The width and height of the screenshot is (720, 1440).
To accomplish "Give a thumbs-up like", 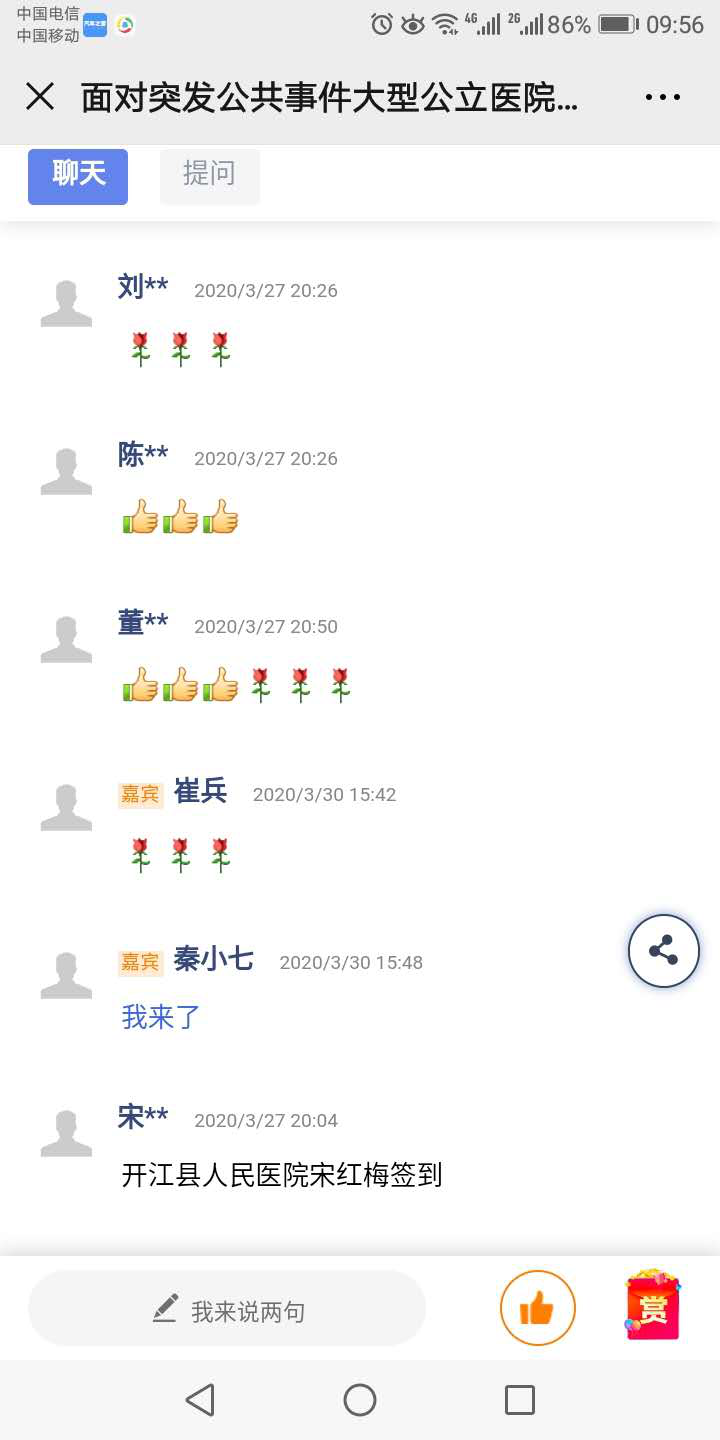I will (x=537, y=1308).
